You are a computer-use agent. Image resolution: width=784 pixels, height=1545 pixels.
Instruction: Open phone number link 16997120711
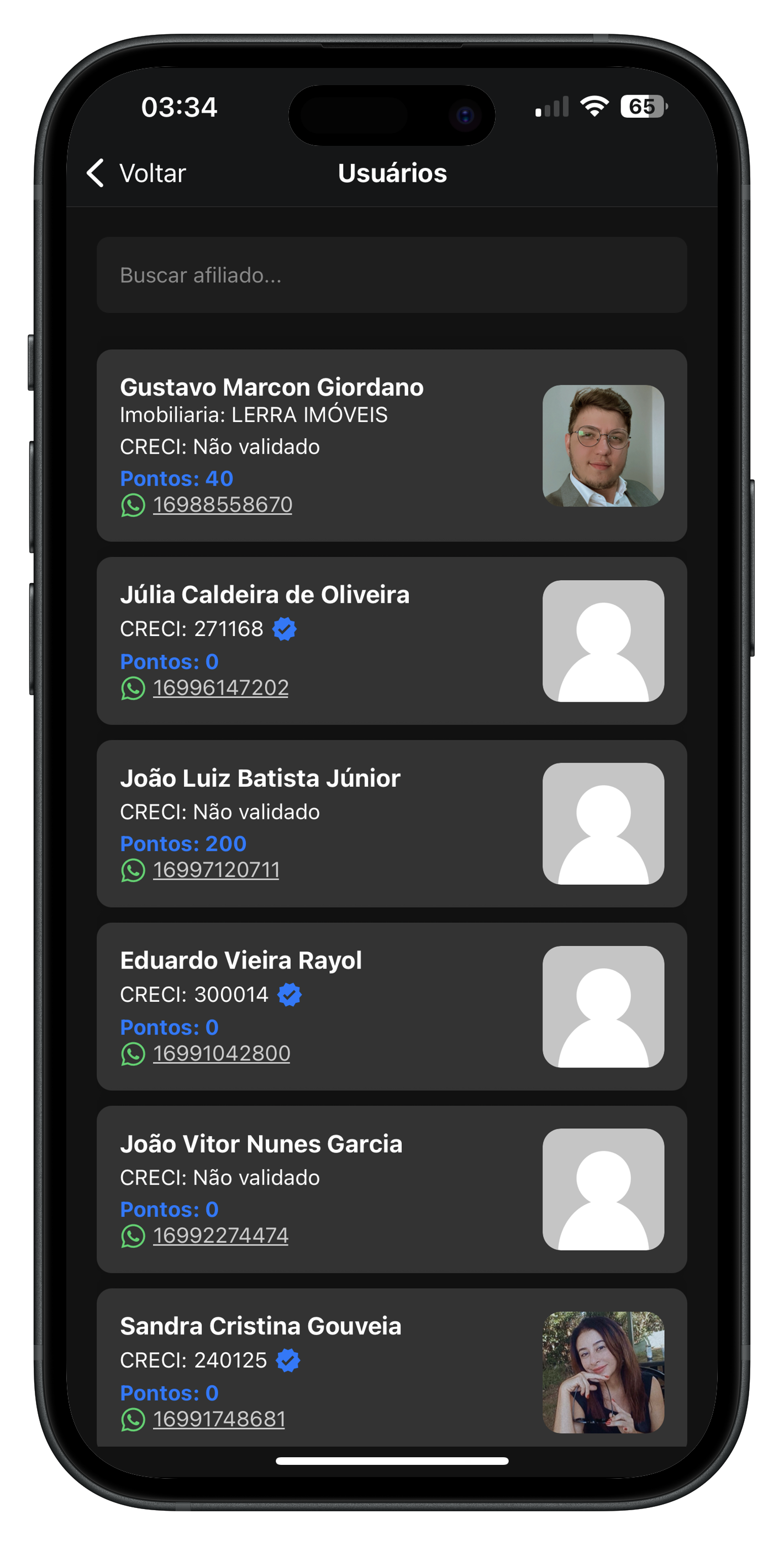(x=216, y=870)
